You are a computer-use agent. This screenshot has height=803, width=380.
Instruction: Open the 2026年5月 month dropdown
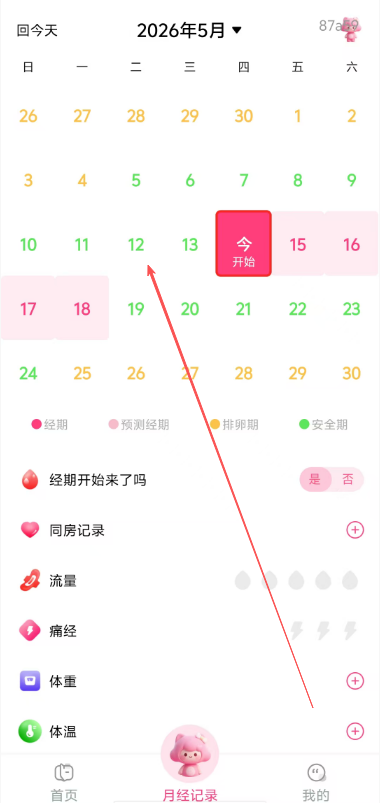(x=189, y=31)
